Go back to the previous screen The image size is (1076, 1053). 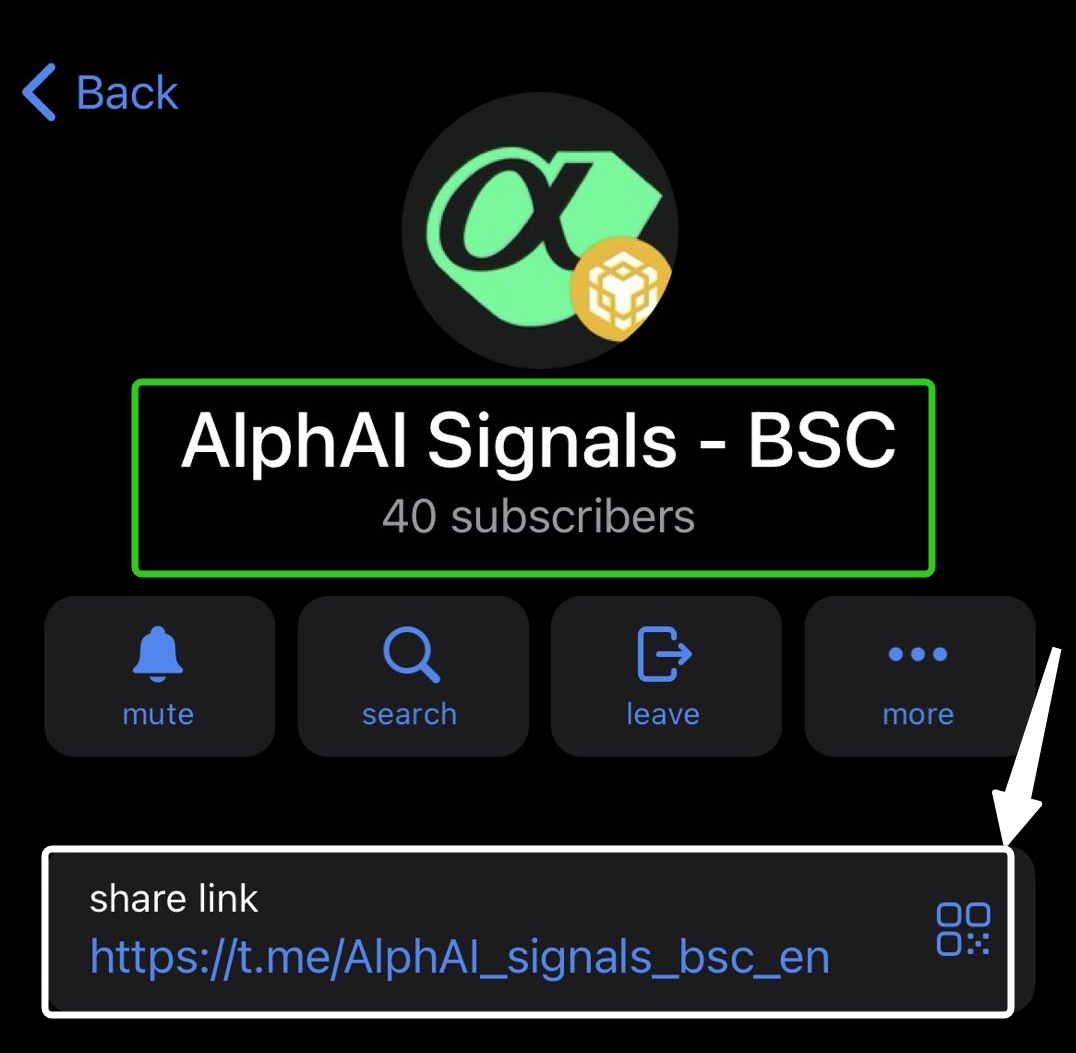[x=100, y=93]
